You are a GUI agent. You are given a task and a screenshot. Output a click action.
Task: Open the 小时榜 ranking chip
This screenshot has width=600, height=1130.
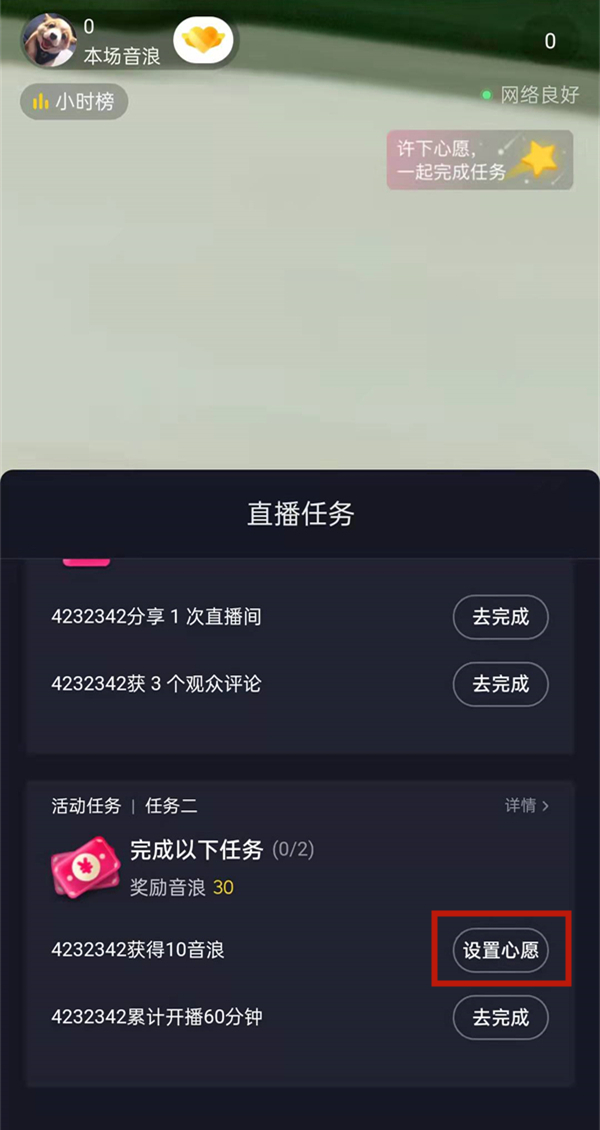pos(74,101)
